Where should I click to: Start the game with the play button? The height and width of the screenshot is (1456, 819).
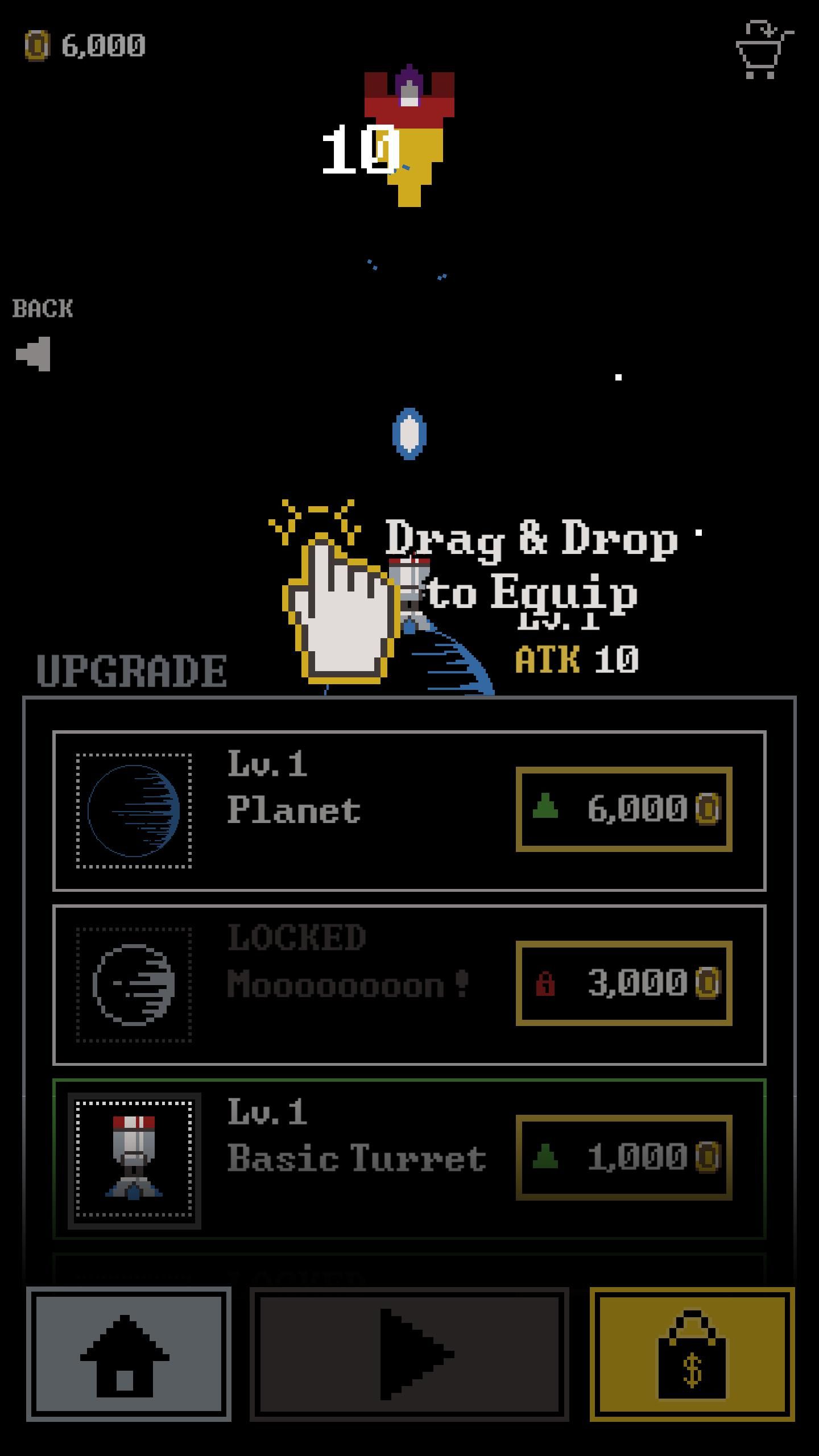409,1354
